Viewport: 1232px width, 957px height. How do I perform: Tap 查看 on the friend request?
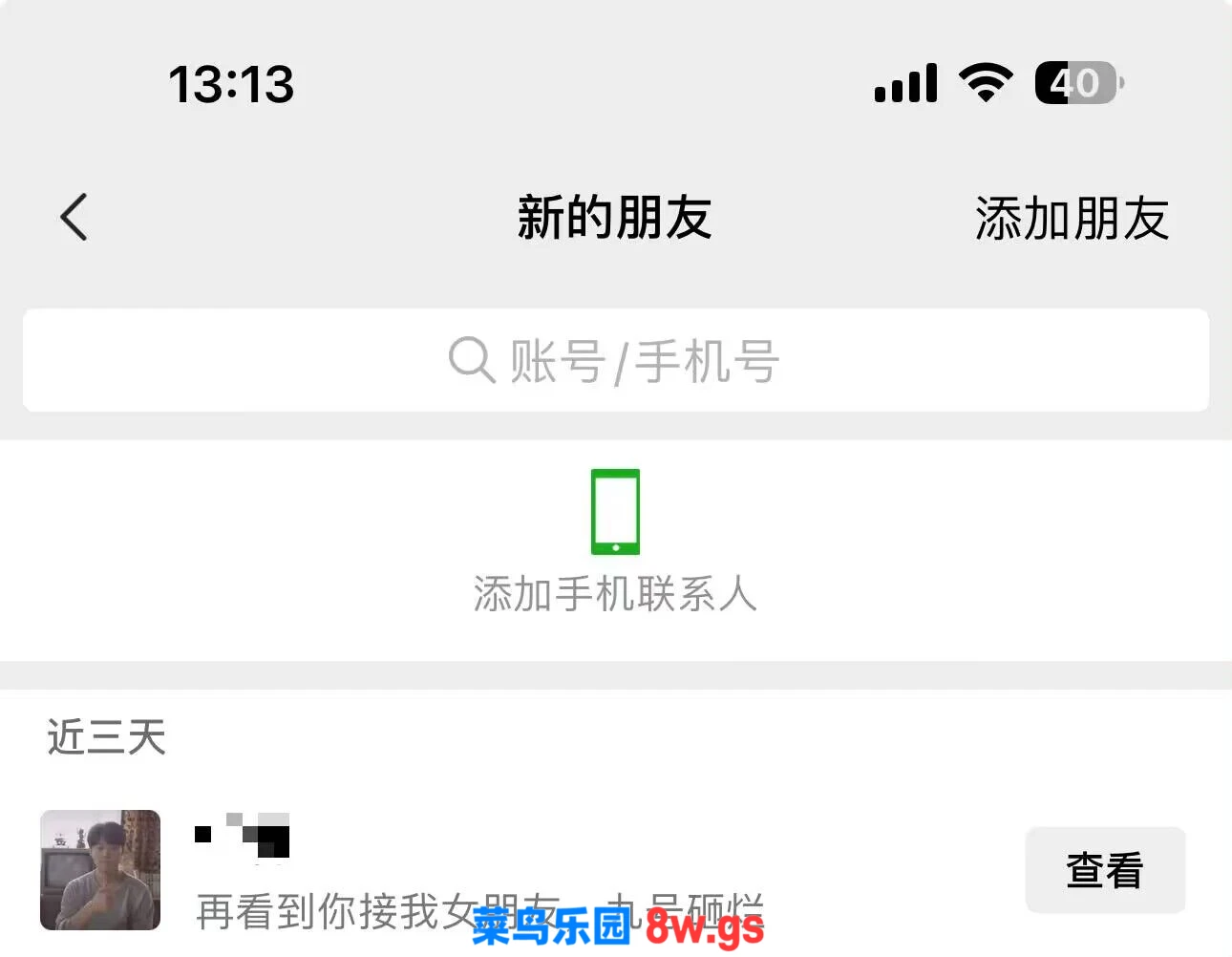coord(1104,870)
